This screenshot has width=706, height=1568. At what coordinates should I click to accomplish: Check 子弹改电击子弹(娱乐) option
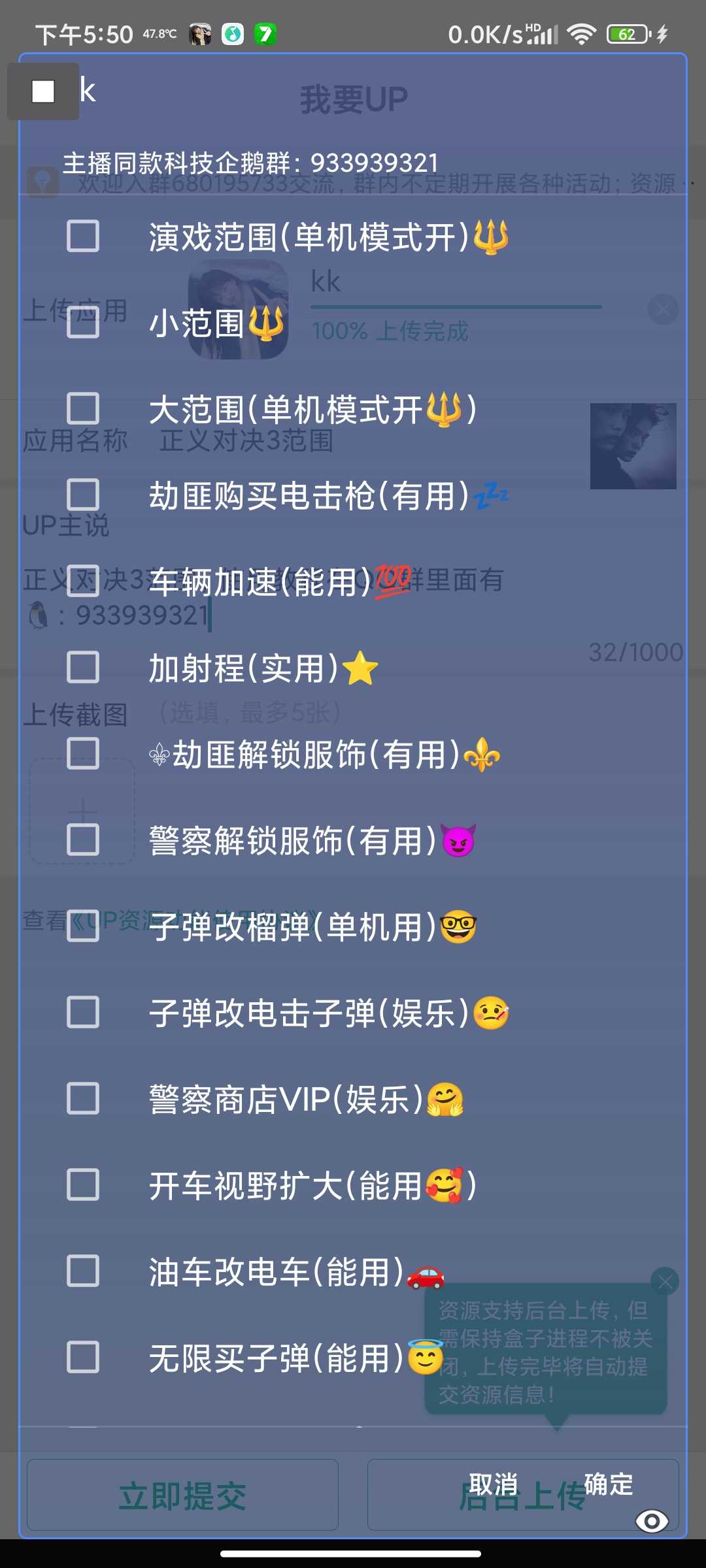(83, 1012)
